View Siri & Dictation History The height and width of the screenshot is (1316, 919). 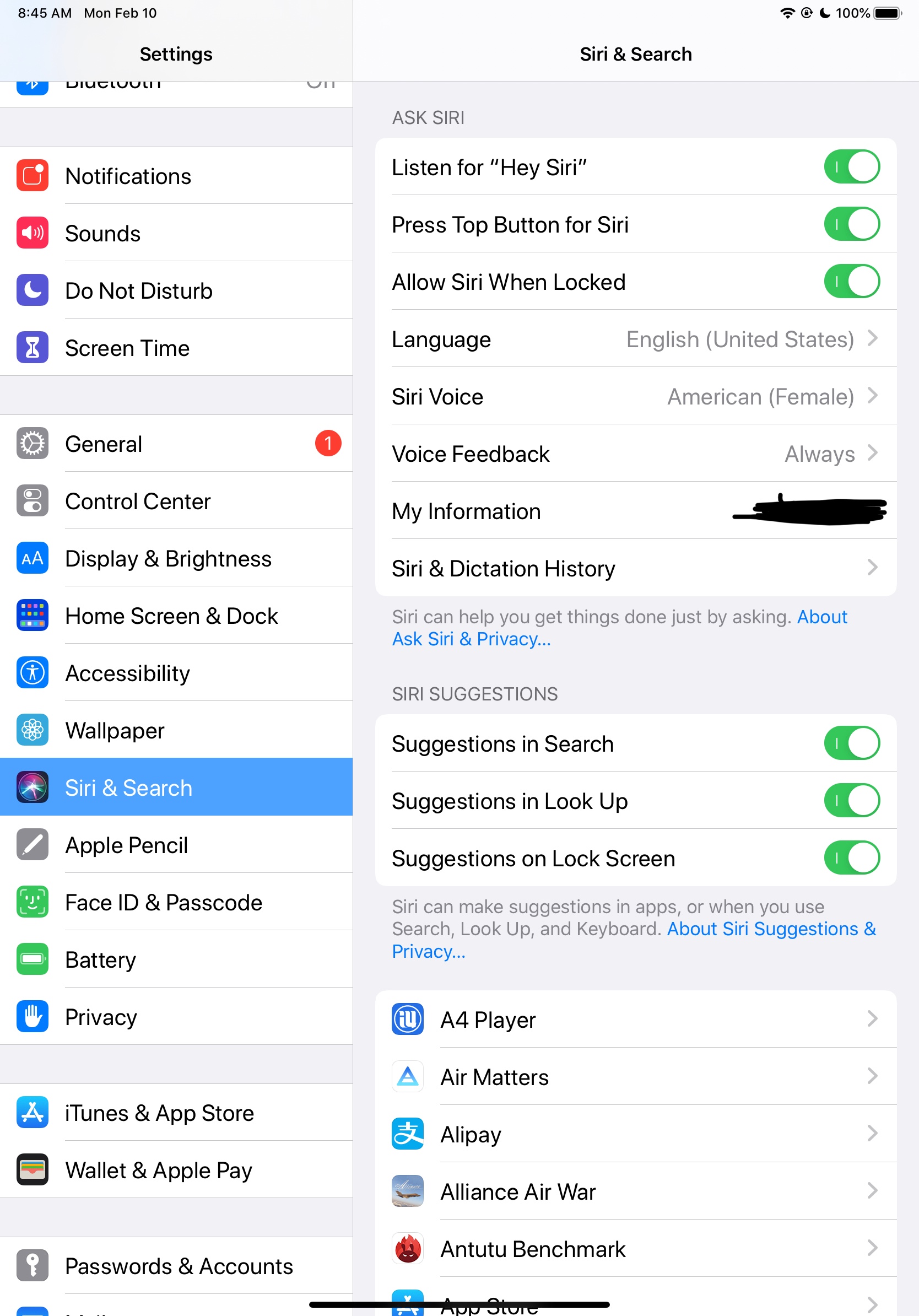pos(635,568)
